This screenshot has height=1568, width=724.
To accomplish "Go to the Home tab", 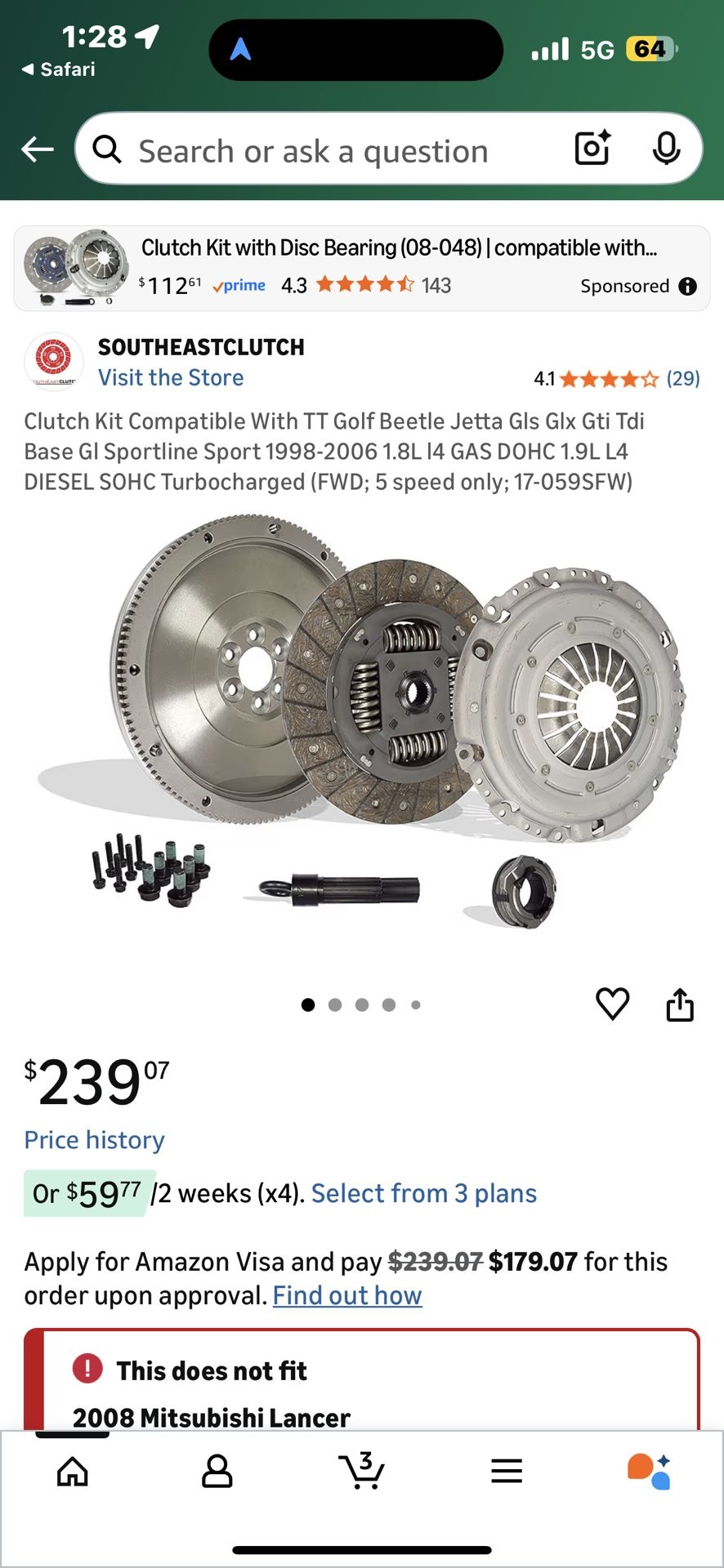I will point(73,1472).
